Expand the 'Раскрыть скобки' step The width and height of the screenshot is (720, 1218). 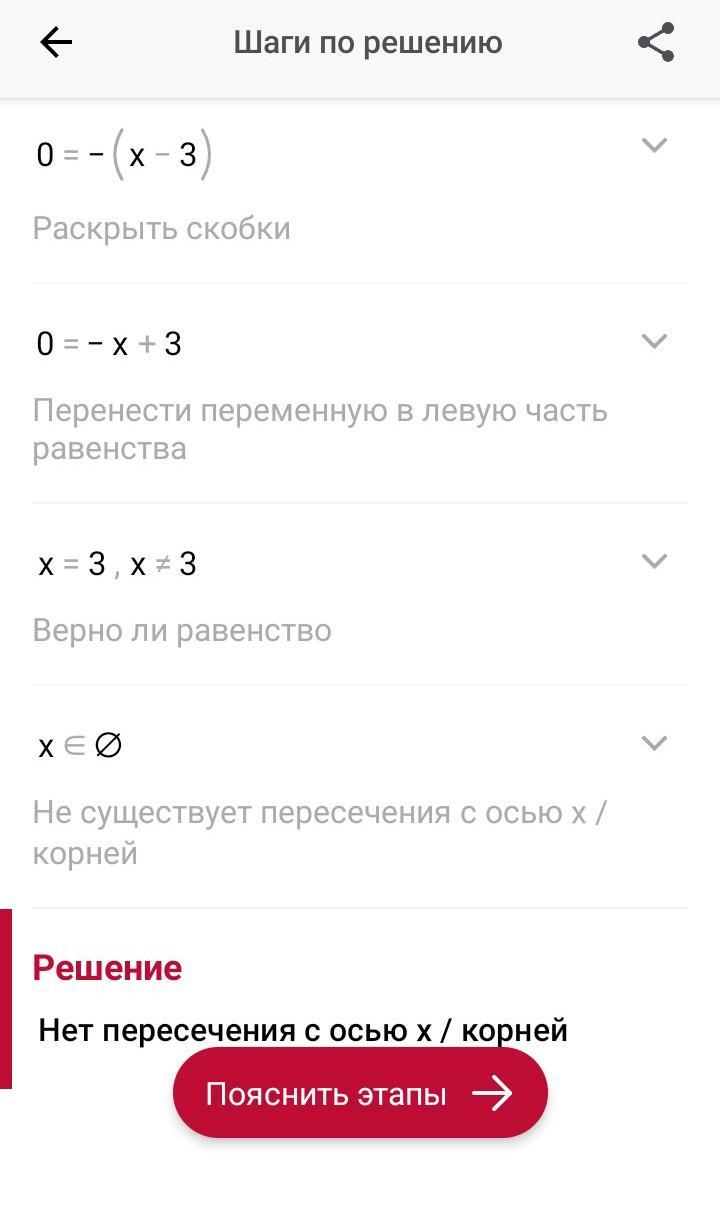click(x=654, y=146)
